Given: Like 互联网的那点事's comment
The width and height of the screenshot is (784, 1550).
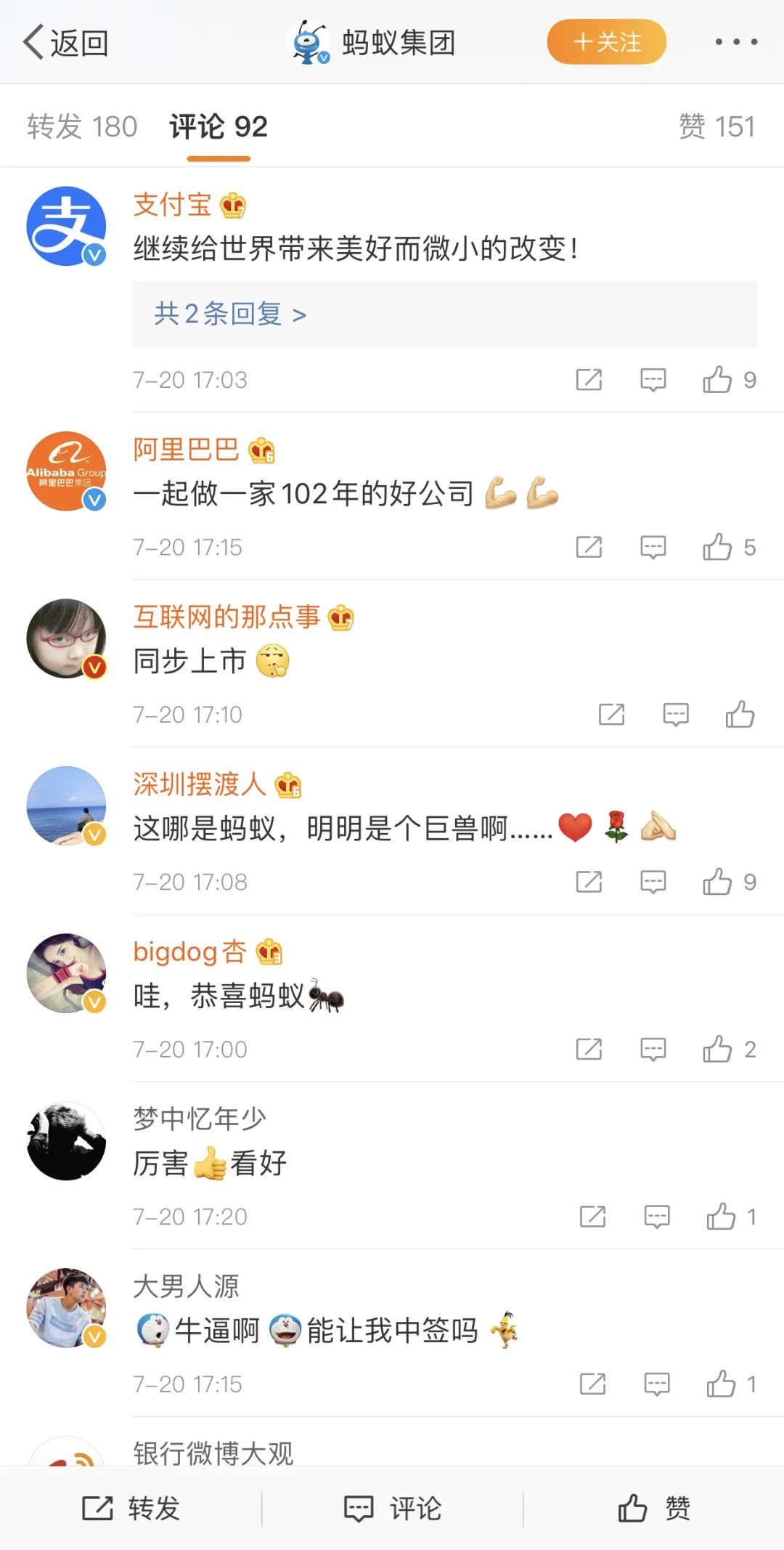Looking at the screenshot, I should (740, 715).
